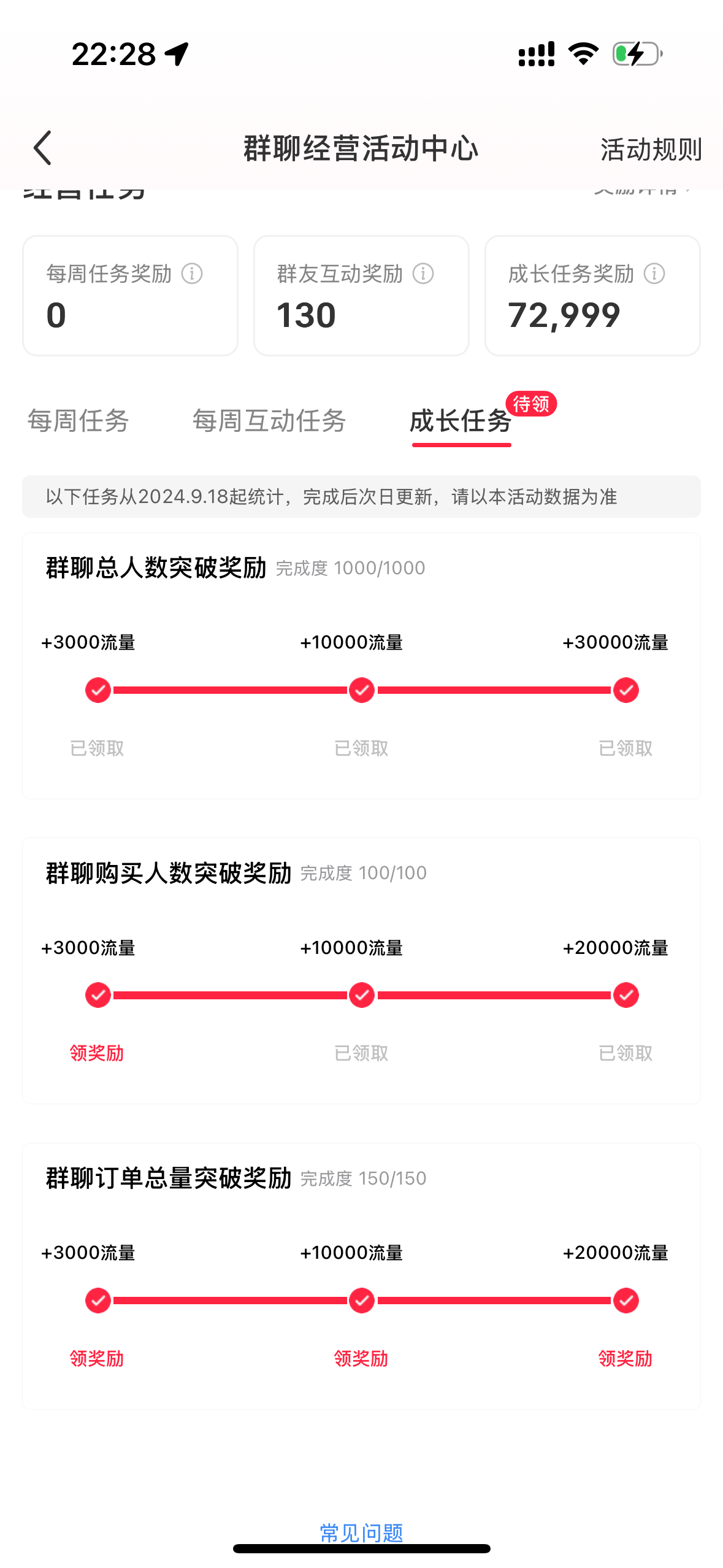Show info for 每周任务奖励
The width and height of the screenshot is (723, 1568).
pyautogui.click(x=192, y=274)
